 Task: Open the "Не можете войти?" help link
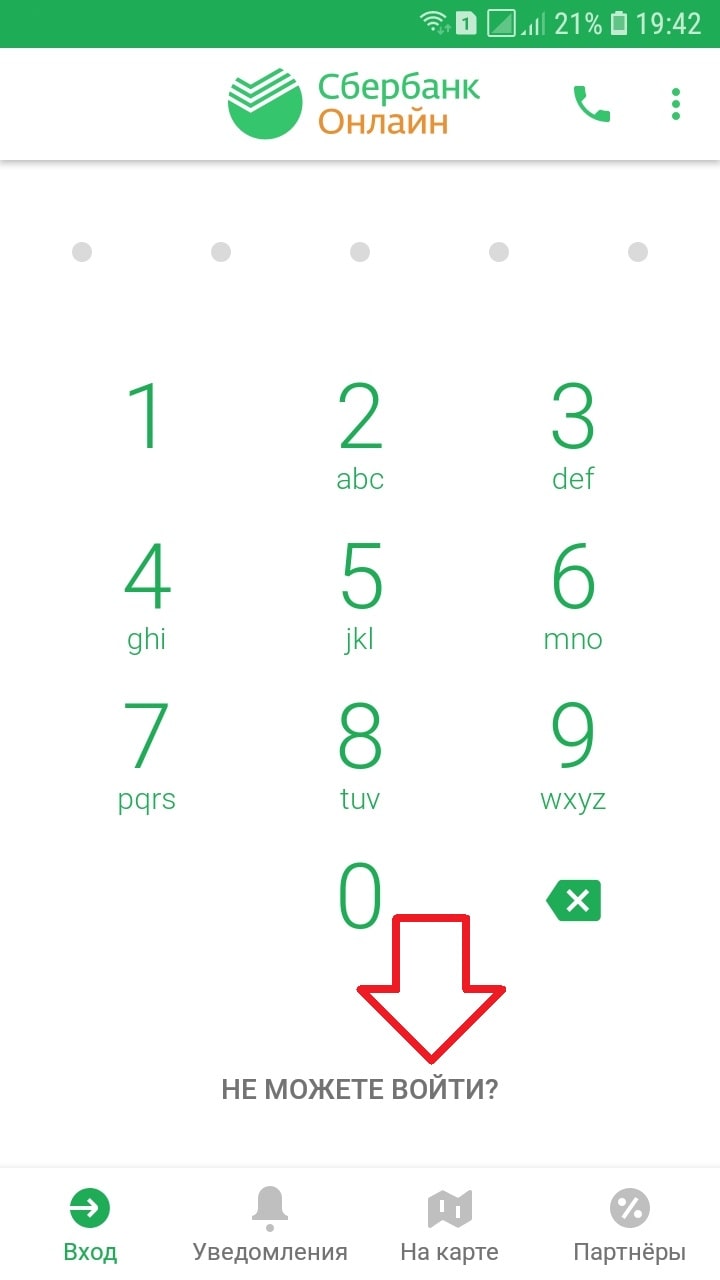(x=360, y=1089)
